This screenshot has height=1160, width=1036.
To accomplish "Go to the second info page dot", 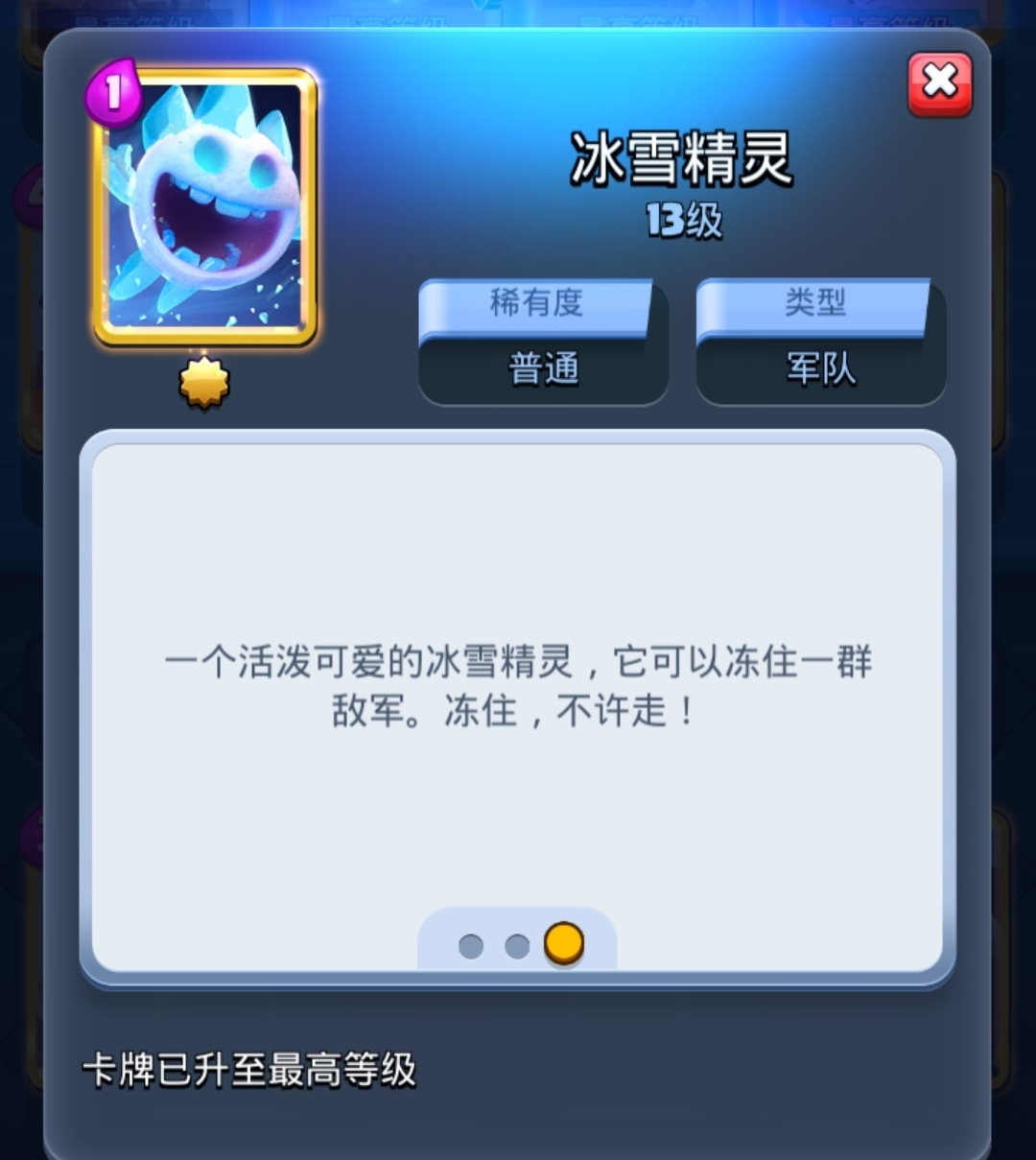I will click(517, 946).
